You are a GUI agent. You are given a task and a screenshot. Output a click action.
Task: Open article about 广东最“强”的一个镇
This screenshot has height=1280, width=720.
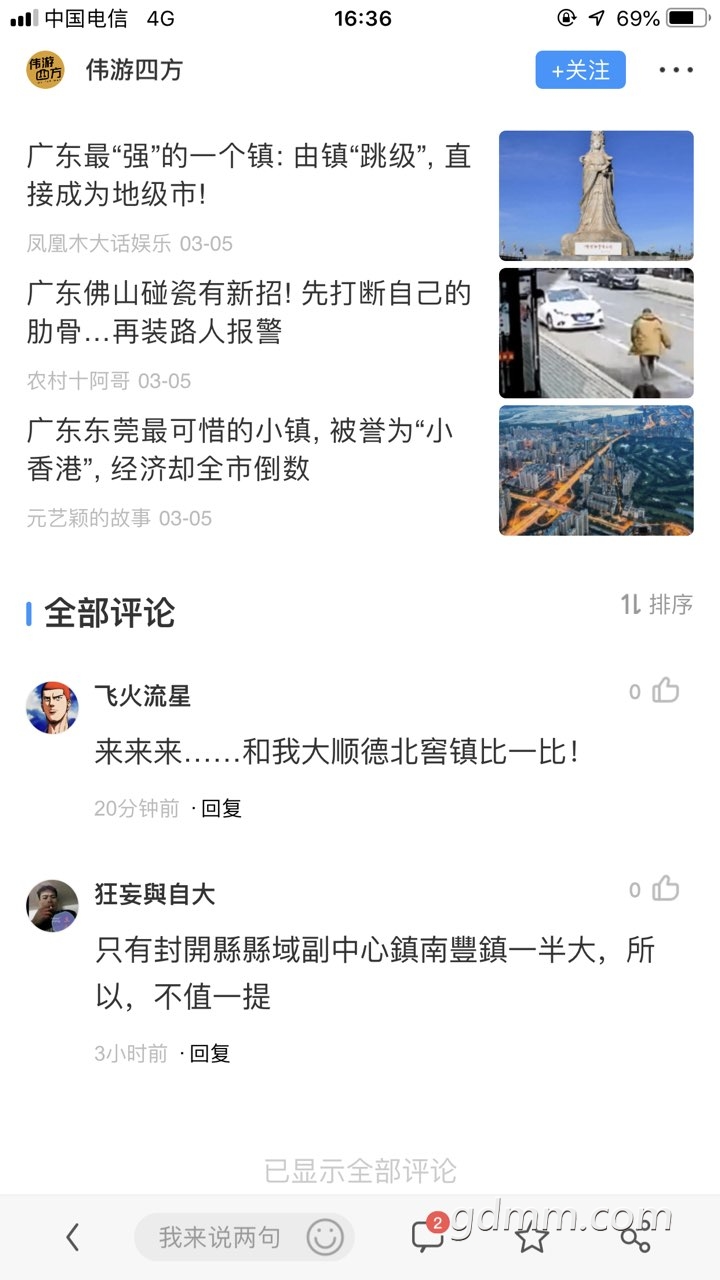pos(248,174)
